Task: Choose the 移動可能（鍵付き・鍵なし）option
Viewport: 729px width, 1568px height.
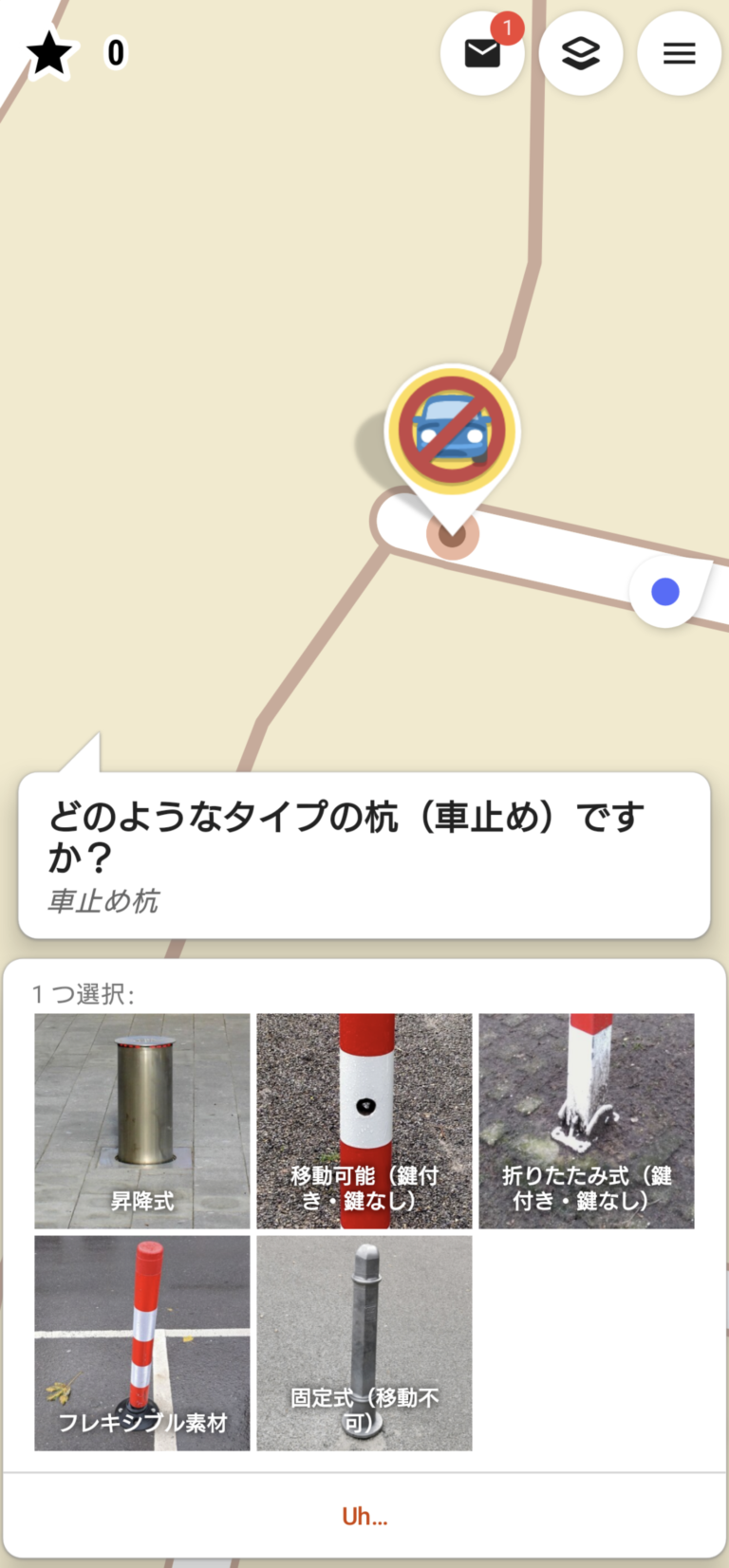Action: (x=364, y=1120)
